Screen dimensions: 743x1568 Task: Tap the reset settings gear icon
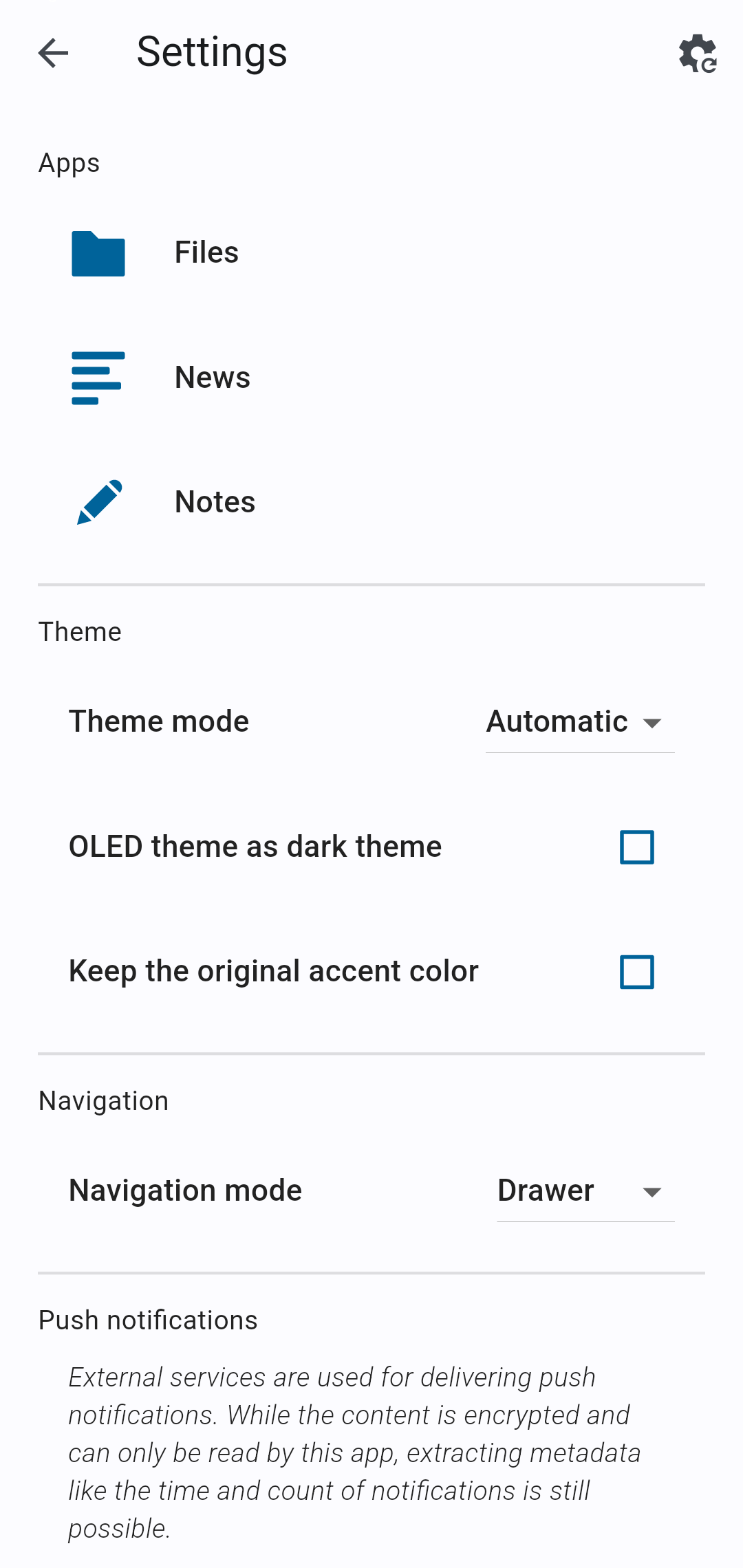[698, 53]
